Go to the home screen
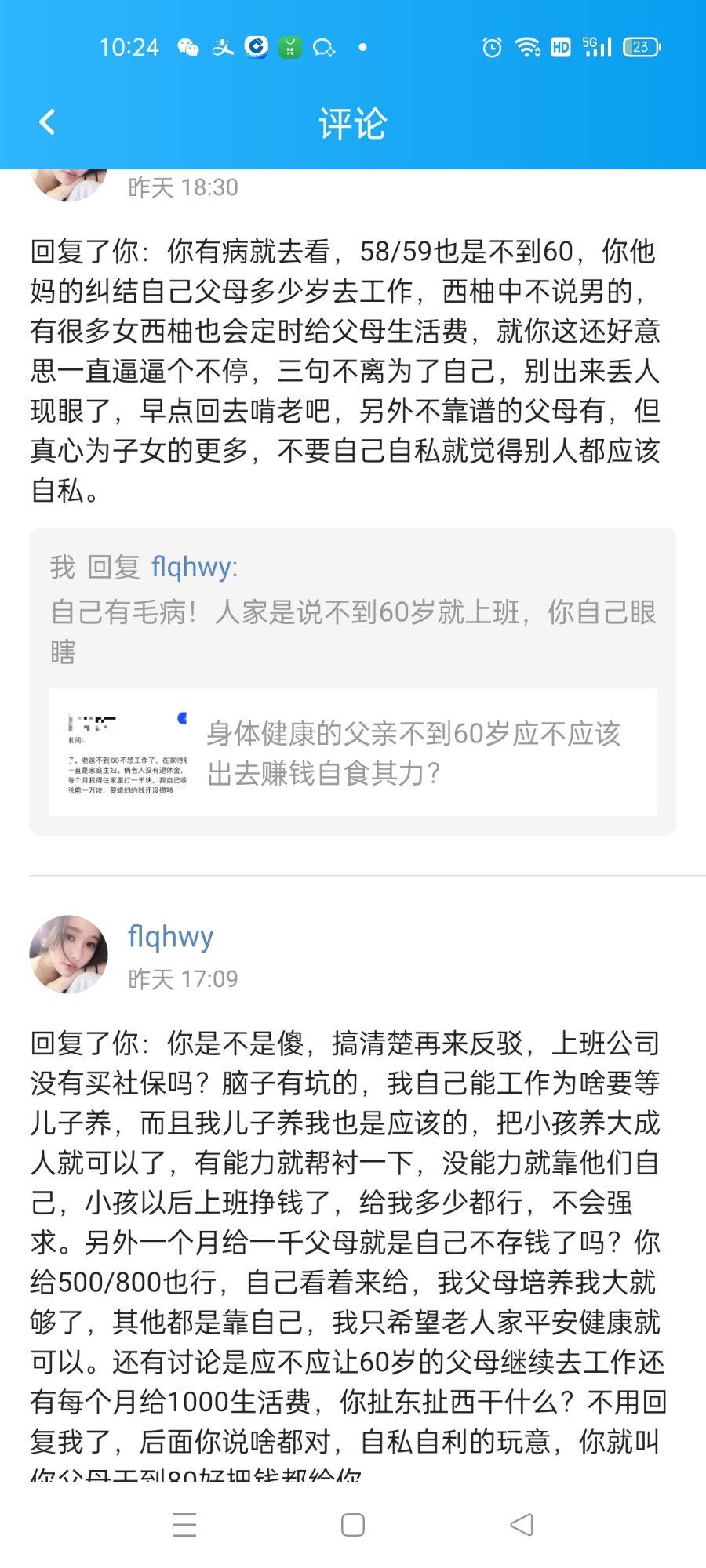706x1568 pixels. coord(353,1525)
